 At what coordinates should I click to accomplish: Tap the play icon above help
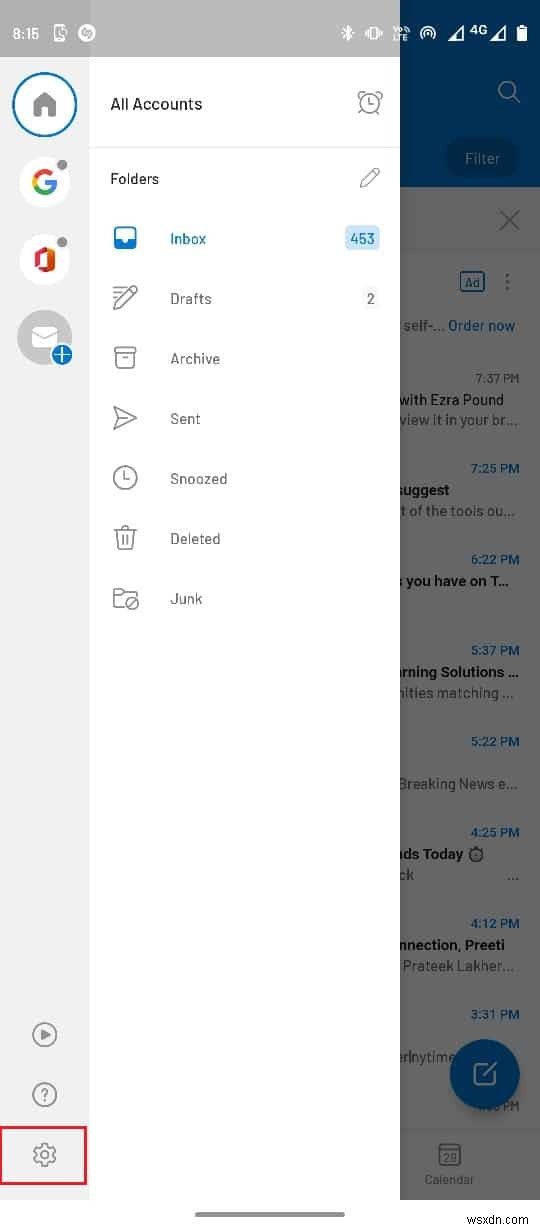[x=44, y=1035]
